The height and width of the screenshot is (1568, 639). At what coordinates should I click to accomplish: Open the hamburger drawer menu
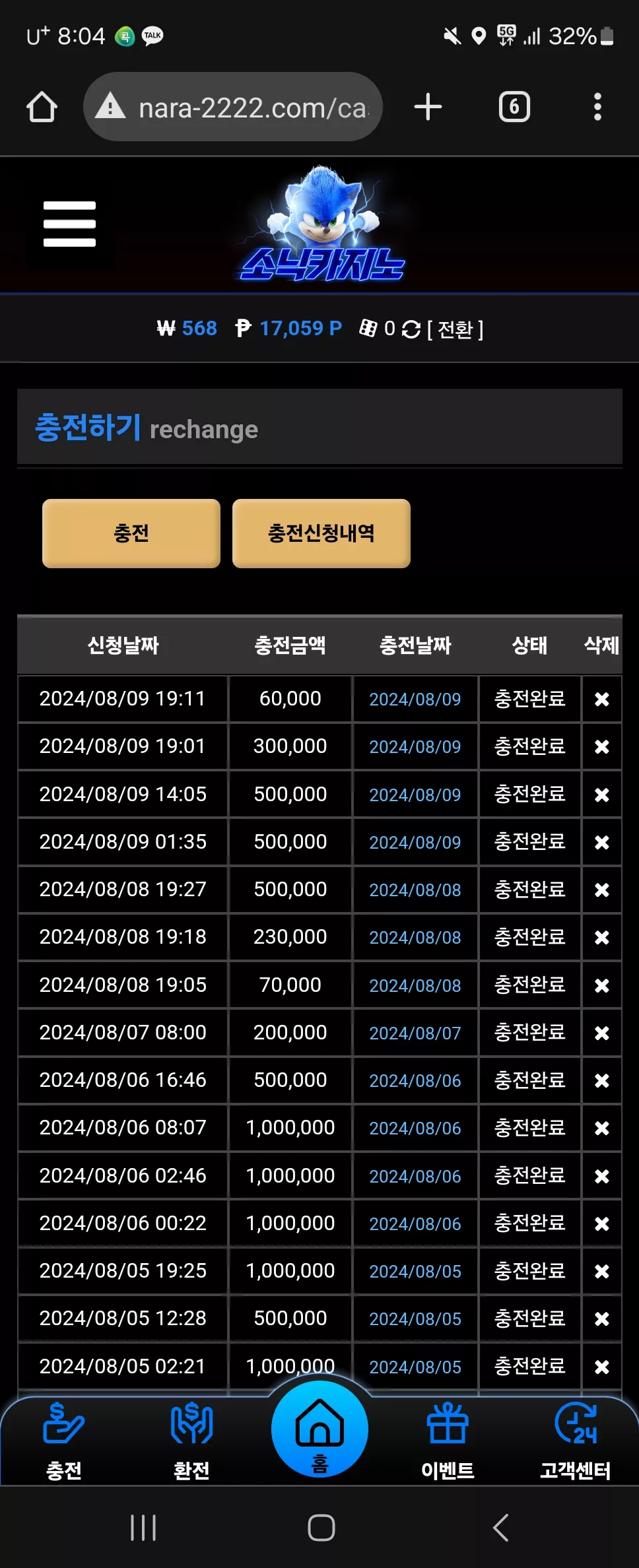(69, 224)
